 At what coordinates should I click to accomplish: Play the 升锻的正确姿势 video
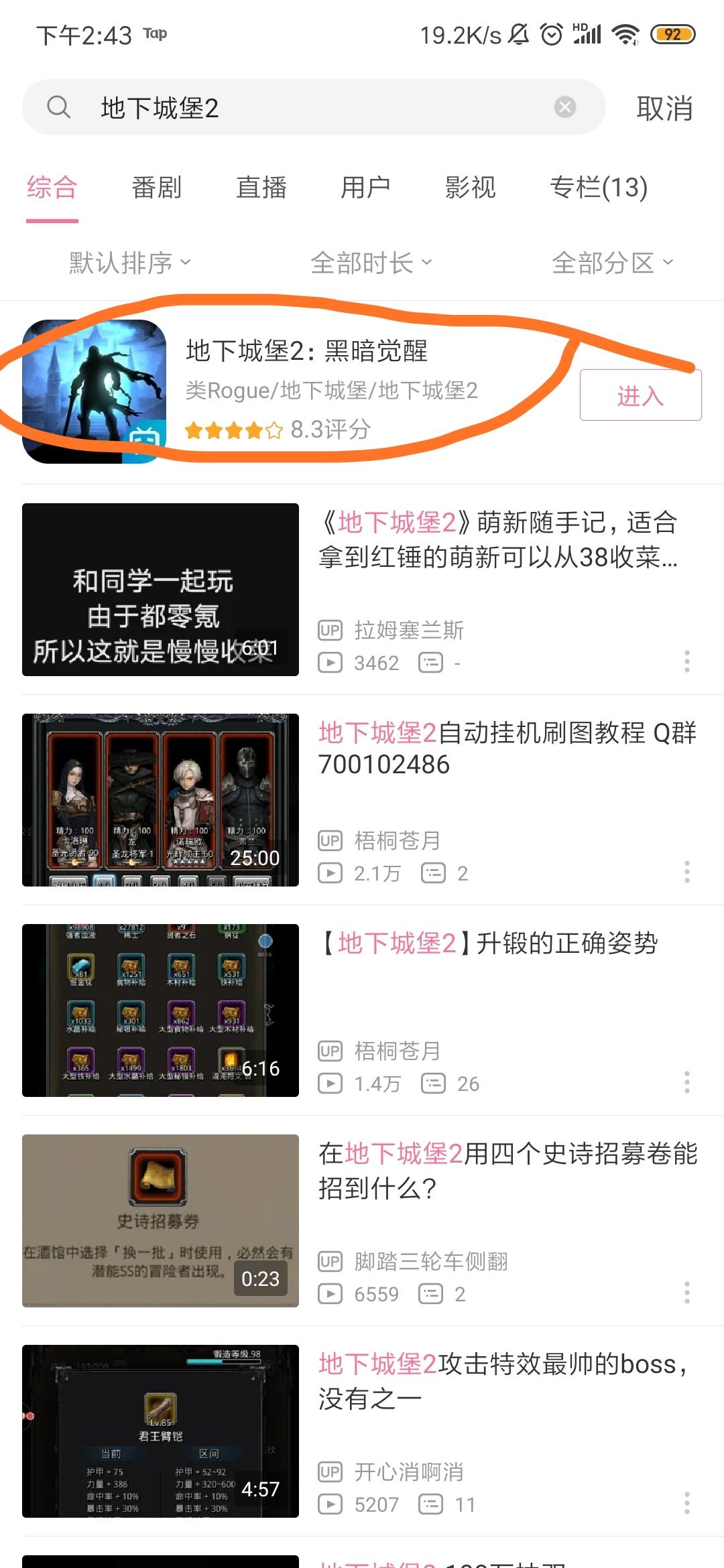pos(160,1010)
